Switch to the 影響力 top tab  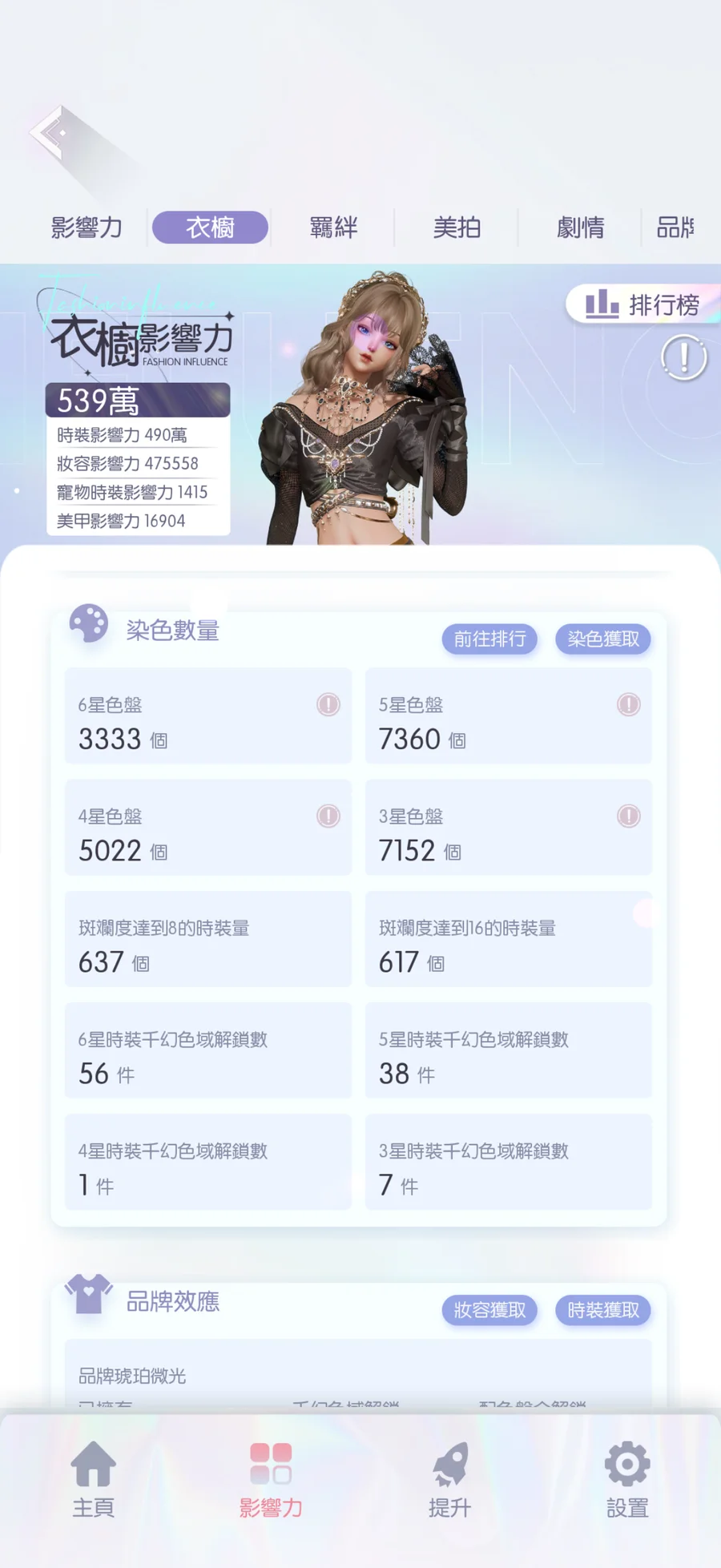87,228
